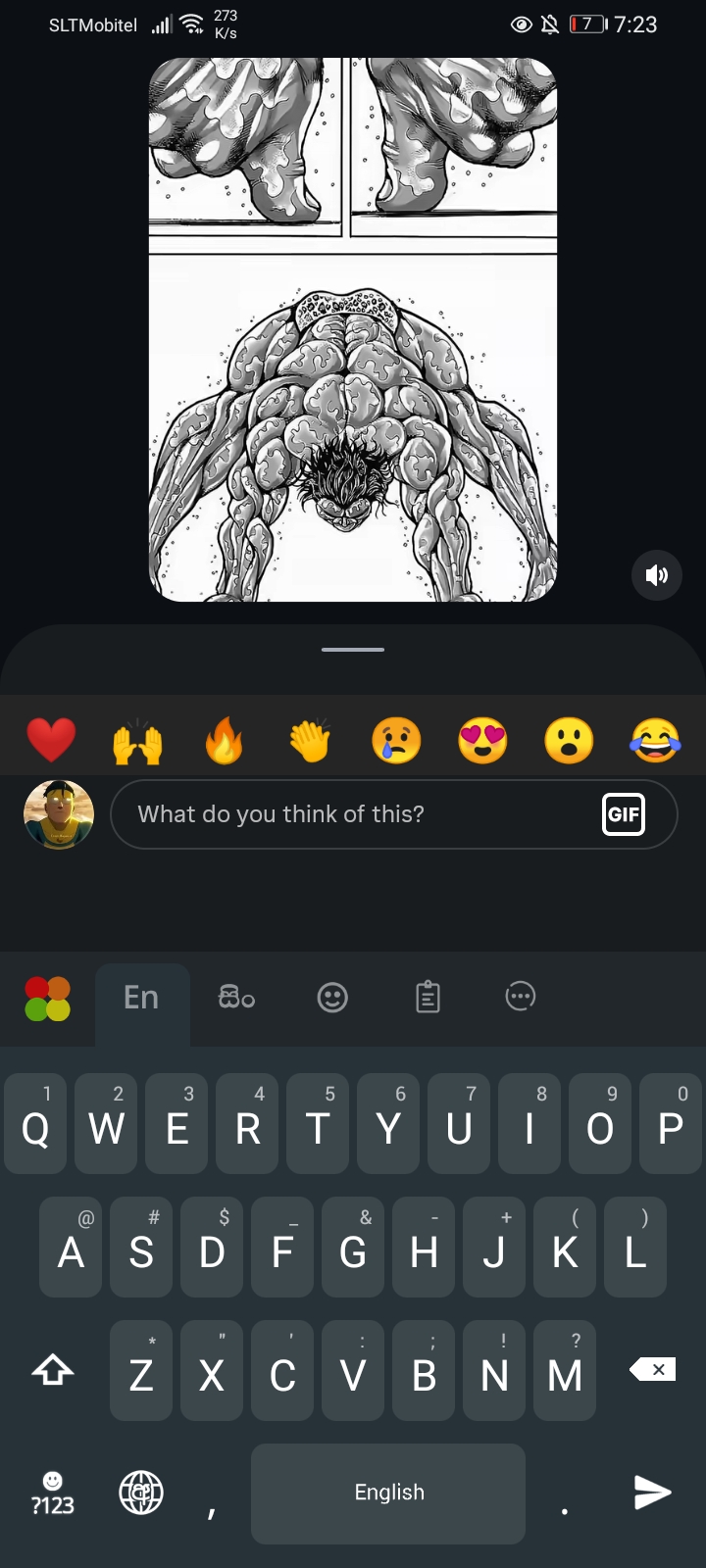This screenshot has width=706, height=1568.
Task: Focus the "What do you think of this?" field
Action: (353, 814)
